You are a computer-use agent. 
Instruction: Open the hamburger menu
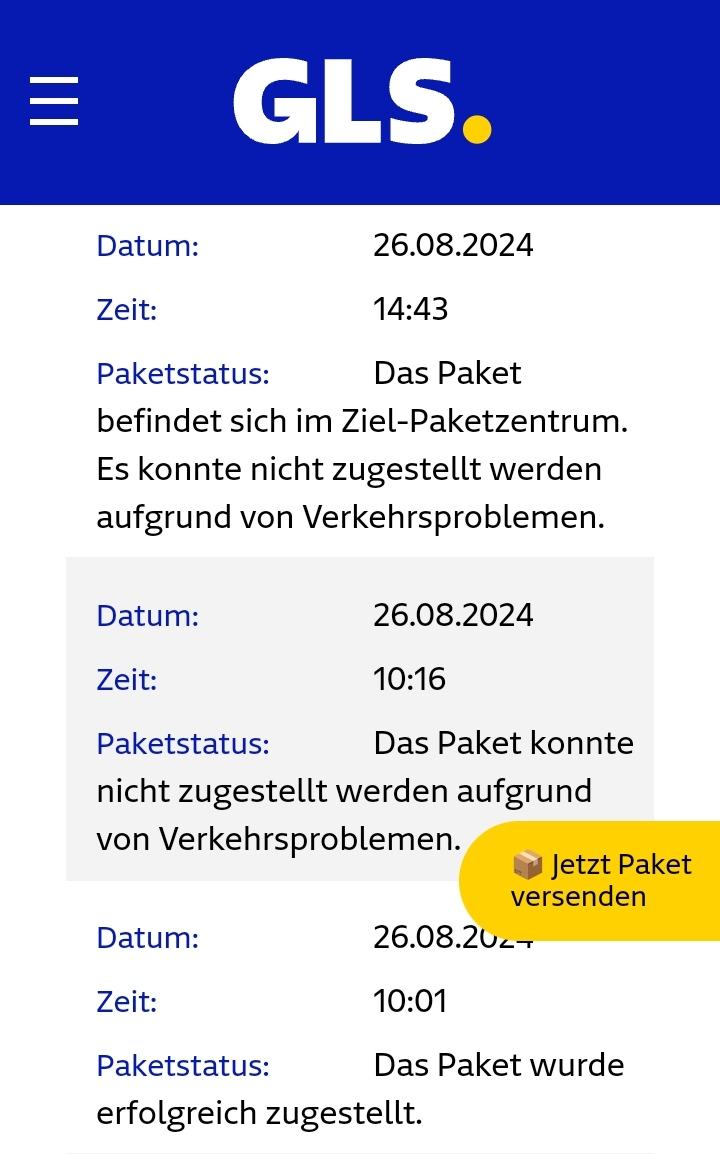pos(54,101)
